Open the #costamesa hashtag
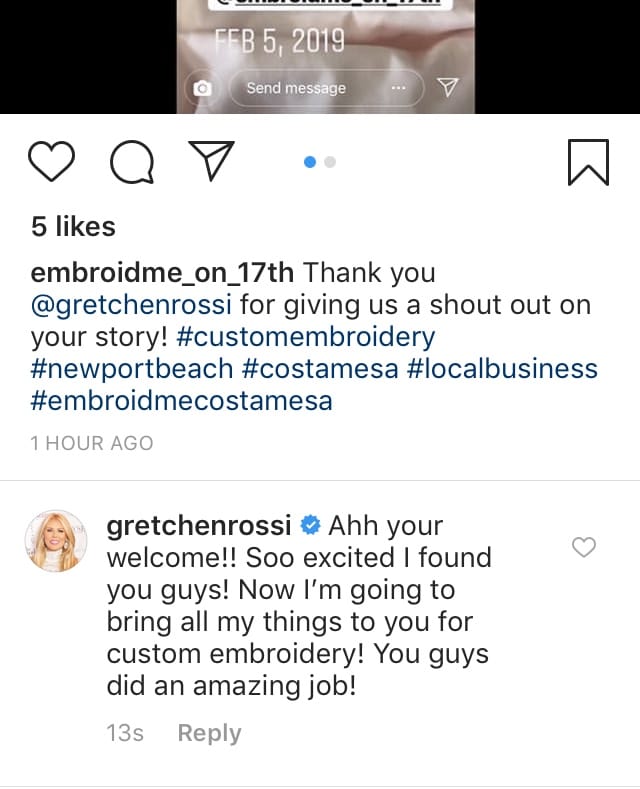Image resolution: width=640 pixels, height=789 pixels. [x=319, y=369]
